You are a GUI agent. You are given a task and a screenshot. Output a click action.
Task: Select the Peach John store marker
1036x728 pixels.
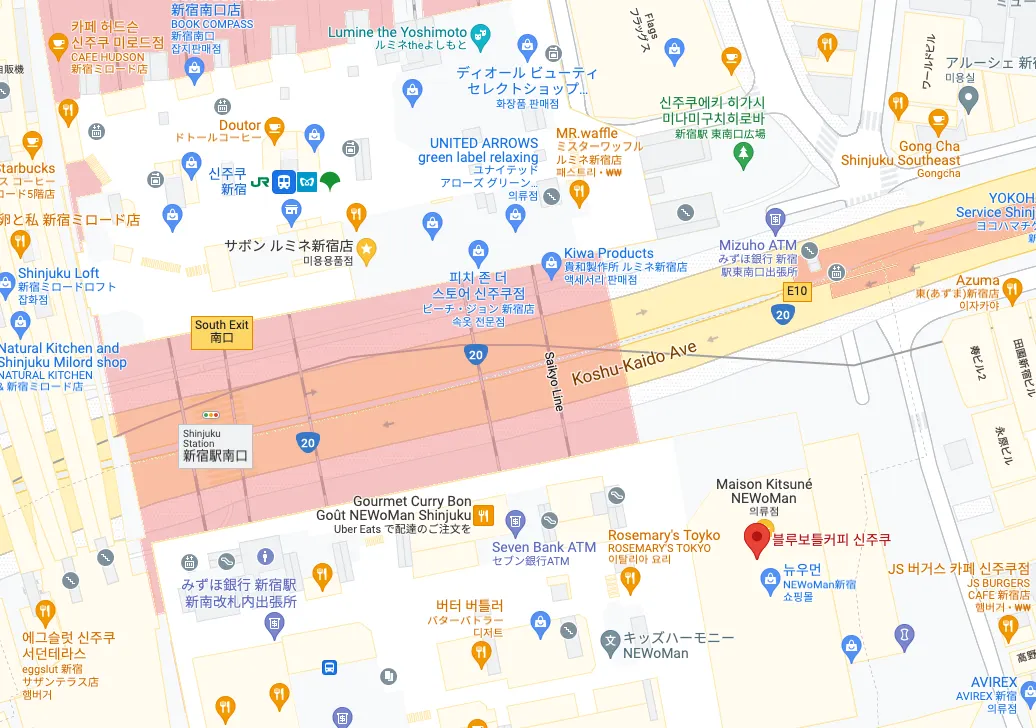478,250
